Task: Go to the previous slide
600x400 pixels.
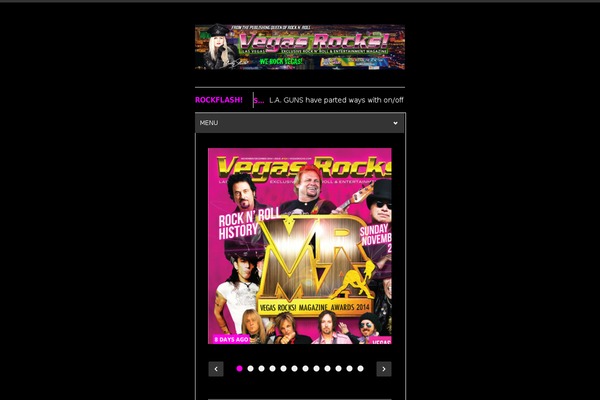Action: click(x=216, y=369)
